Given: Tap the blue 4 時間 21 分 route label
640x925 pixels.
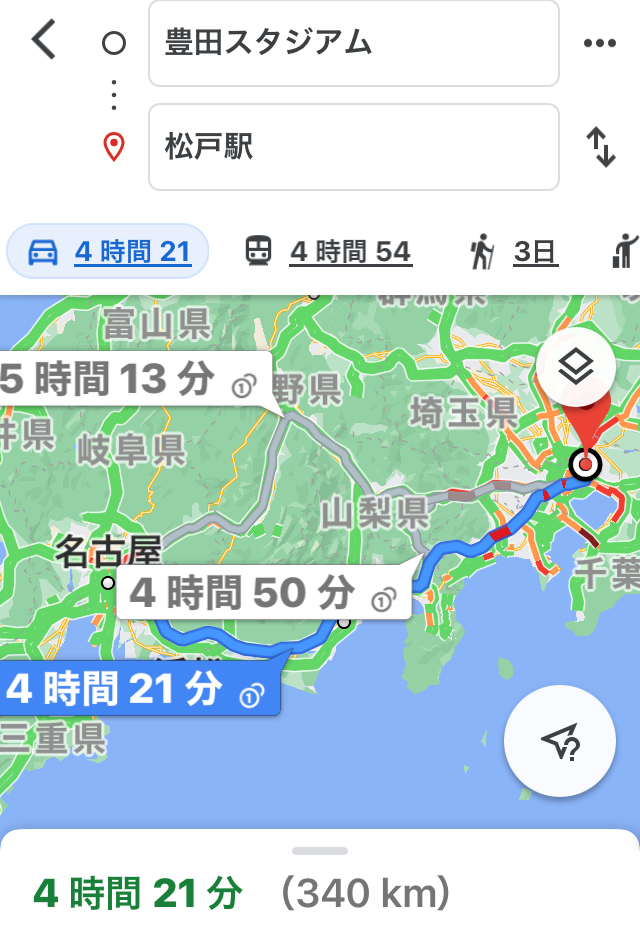Looking at the screenshot, I should [x=134, y=690].
